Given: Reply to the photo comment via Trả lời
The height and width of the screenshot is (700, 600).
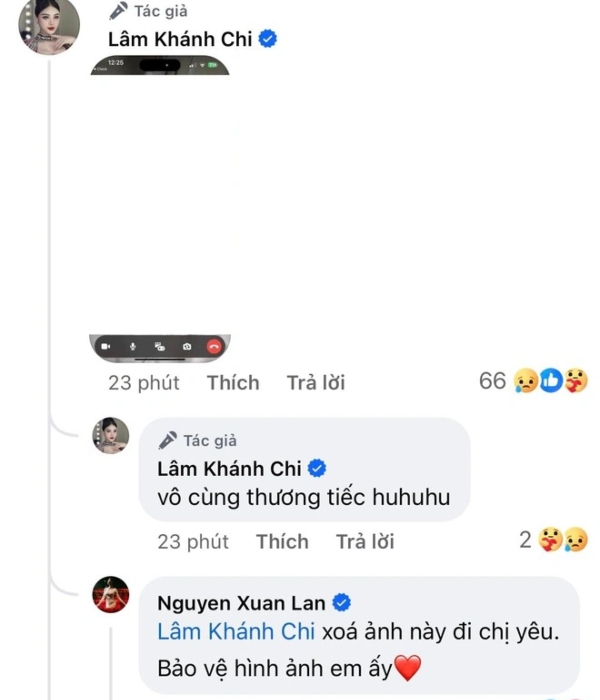Looking at the screenshot, I should click(315, 382).
